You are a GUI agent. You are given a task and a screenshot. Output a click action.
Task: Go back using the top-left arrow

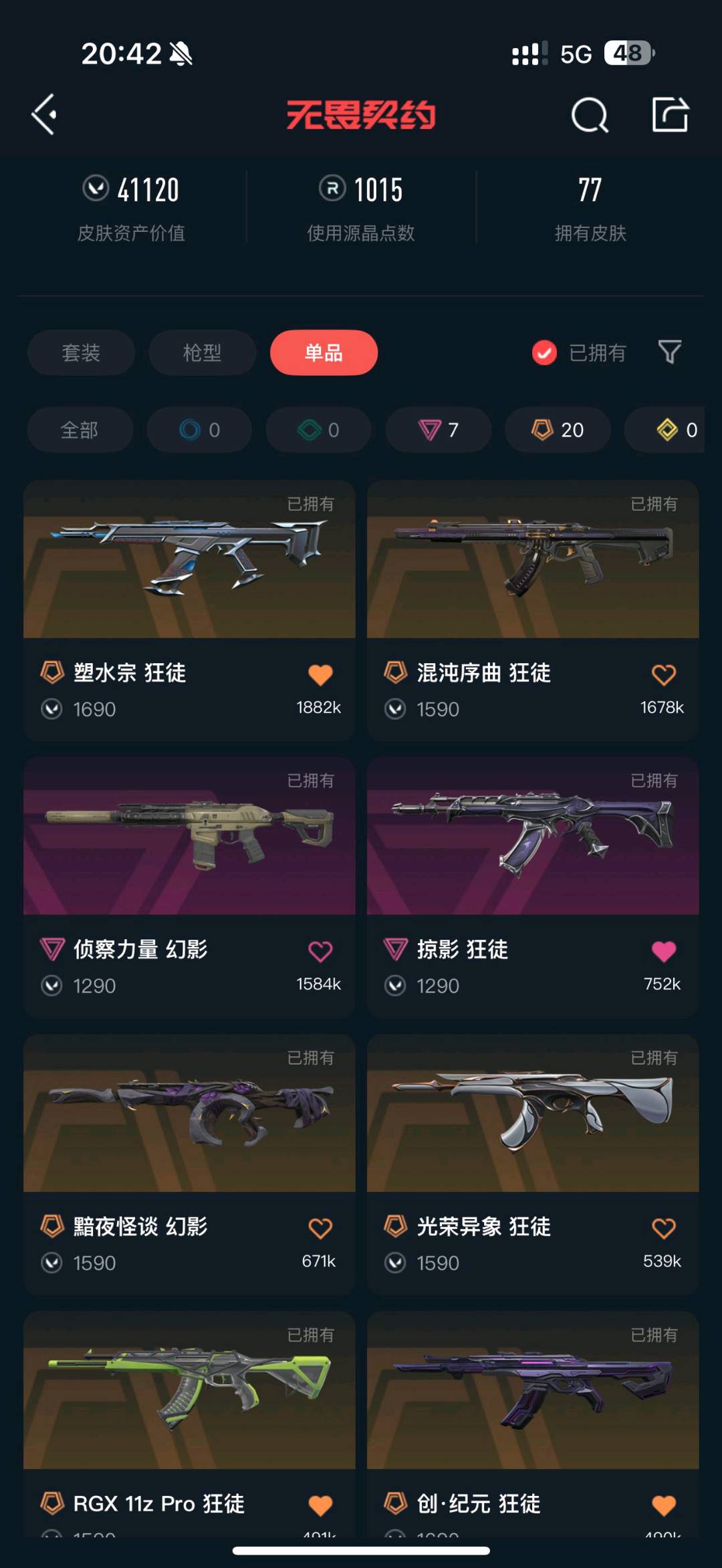[44, 114]
